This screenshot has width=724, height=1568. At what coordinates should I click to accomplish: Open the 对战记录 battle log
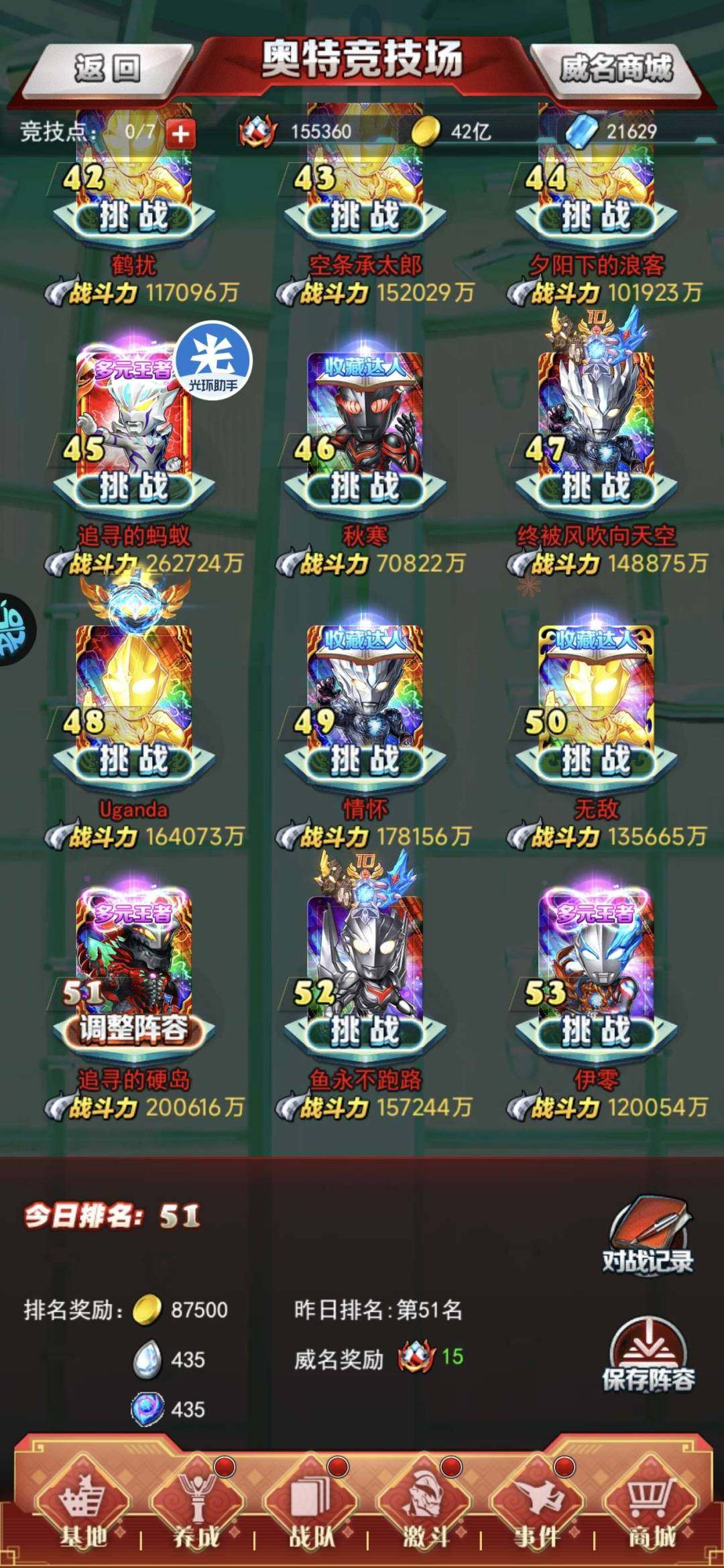[x=648, y=1237]
